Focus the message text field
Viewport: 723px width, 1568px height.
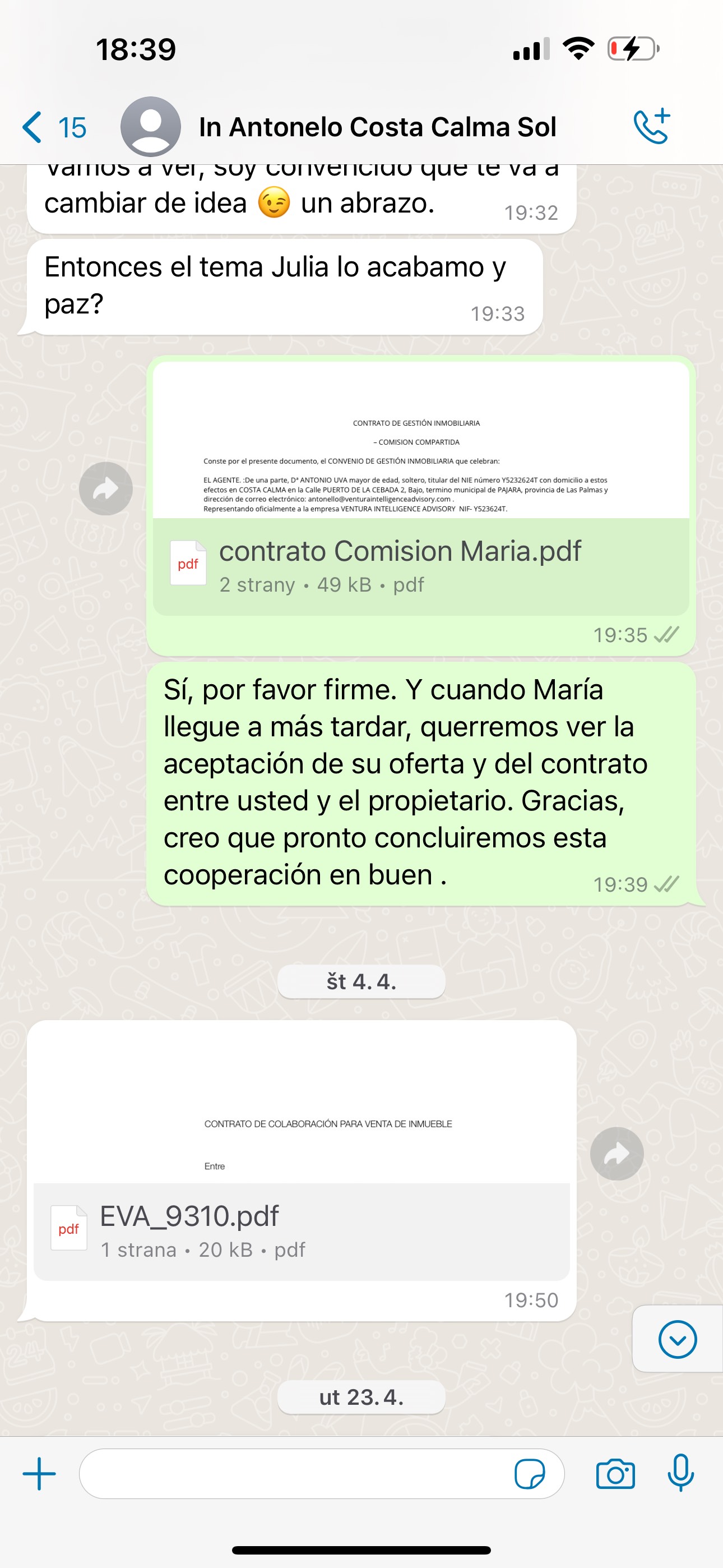point(292,1474)
